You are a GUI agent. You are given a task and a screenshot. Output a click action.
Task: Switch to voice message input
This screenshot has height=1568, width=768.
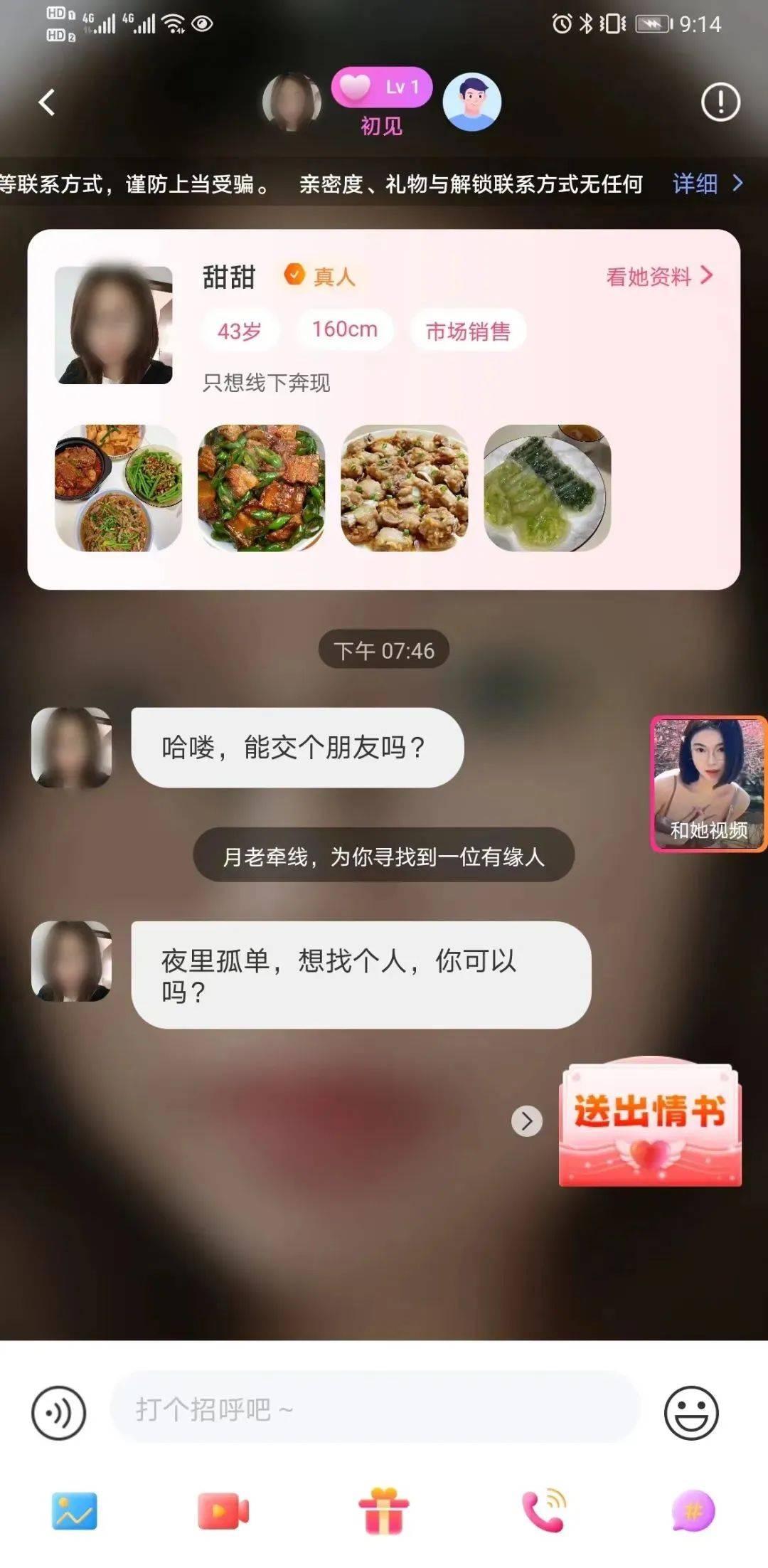[x=58, y=1413]
